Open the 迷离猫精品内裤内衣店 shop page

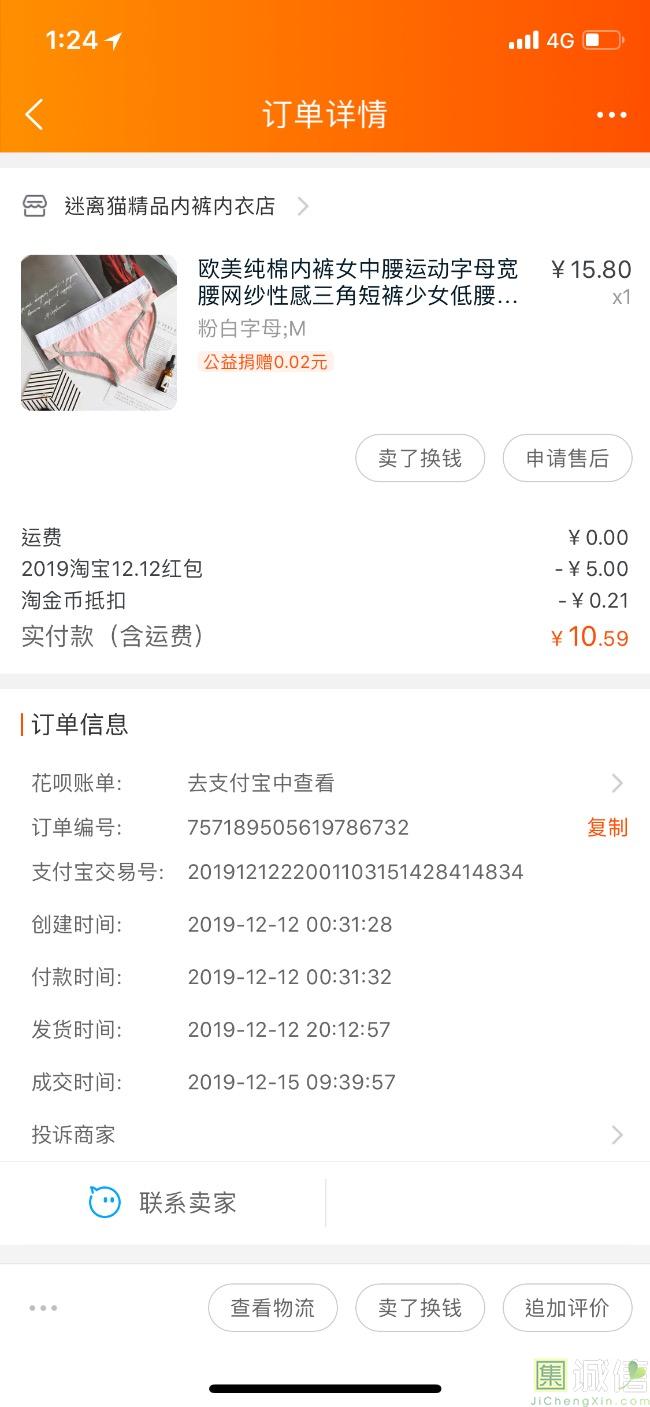coord(169,206)
